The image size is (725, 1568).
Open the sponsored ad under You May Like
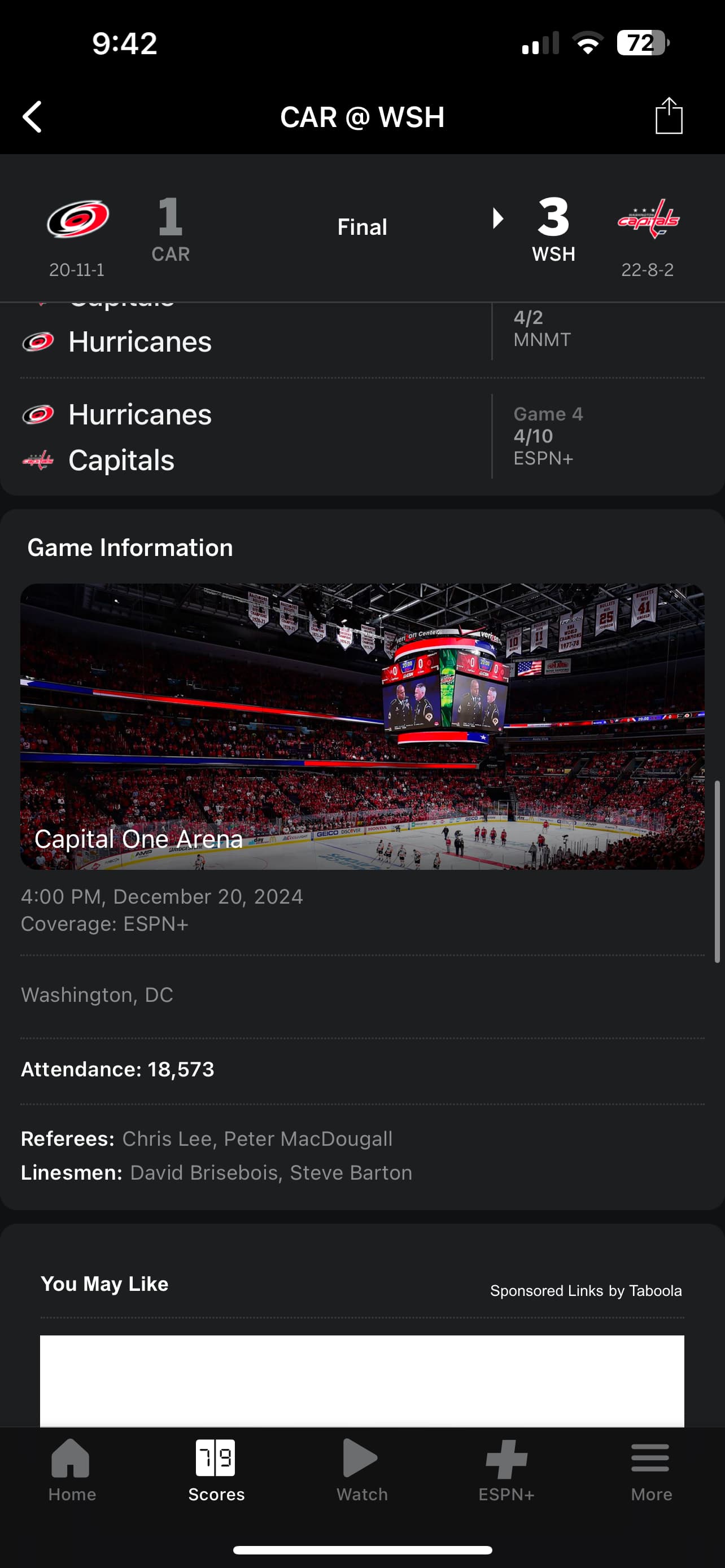(361, 1381)
